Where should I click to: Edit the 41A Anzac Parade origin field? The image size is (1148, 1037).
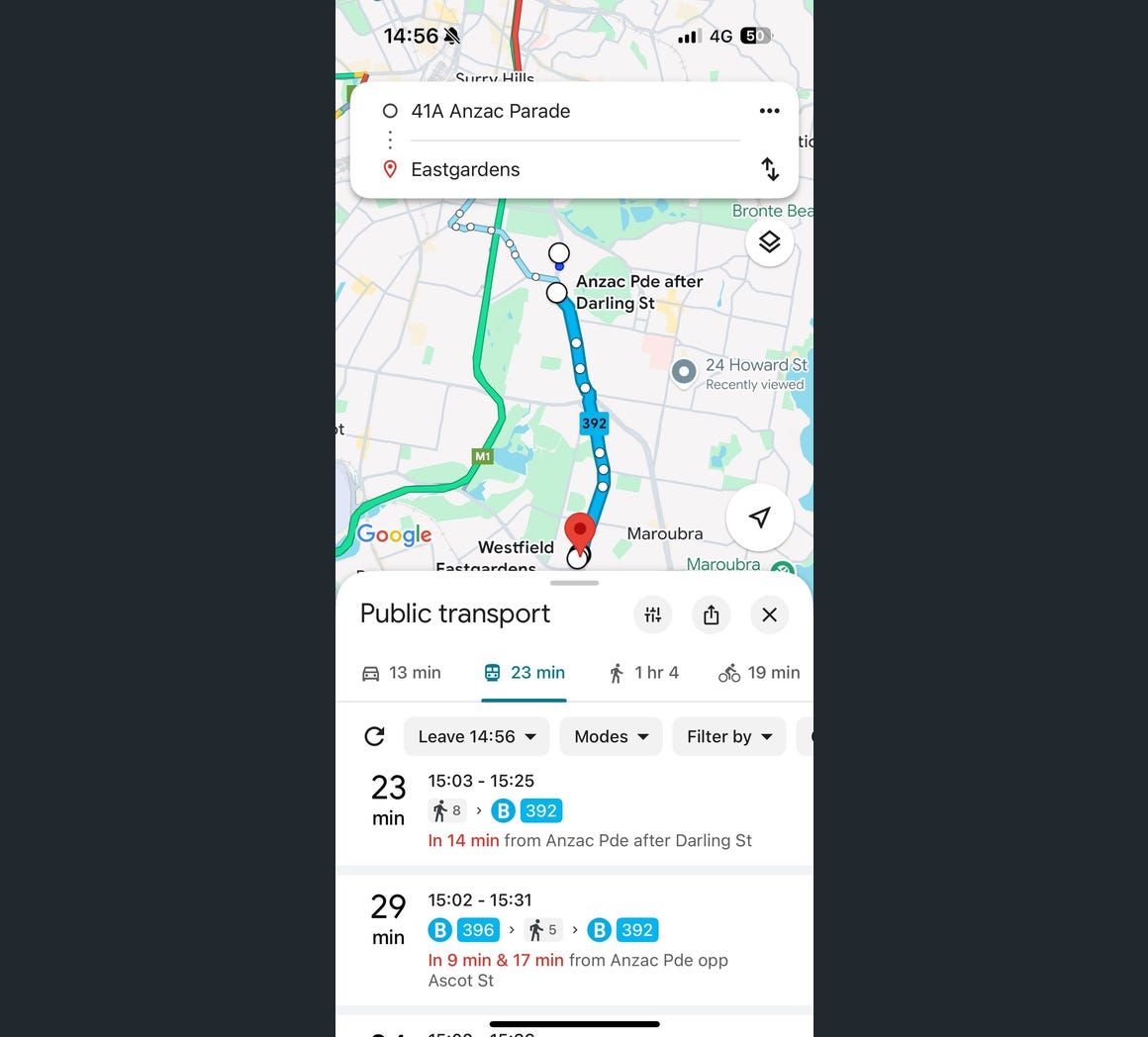554,111
